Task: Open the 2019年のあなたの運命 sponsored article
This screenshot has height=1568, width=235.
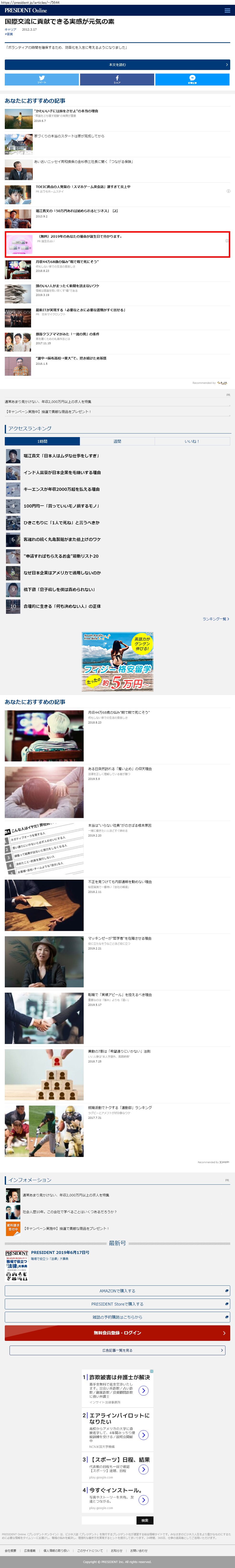Action: [x=79, y=237]
